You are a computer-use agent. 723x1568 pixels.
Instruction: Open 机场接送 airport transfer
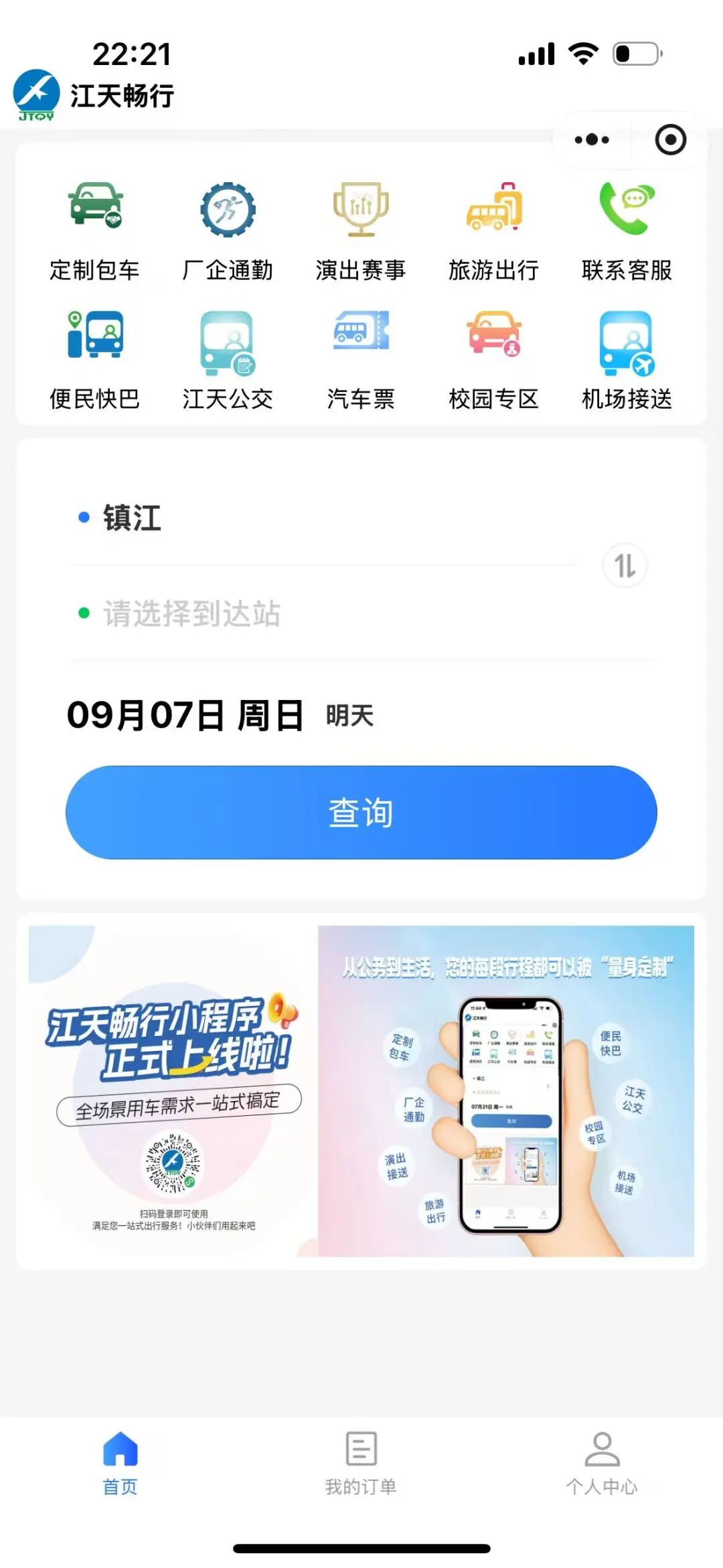click(627, 360)
